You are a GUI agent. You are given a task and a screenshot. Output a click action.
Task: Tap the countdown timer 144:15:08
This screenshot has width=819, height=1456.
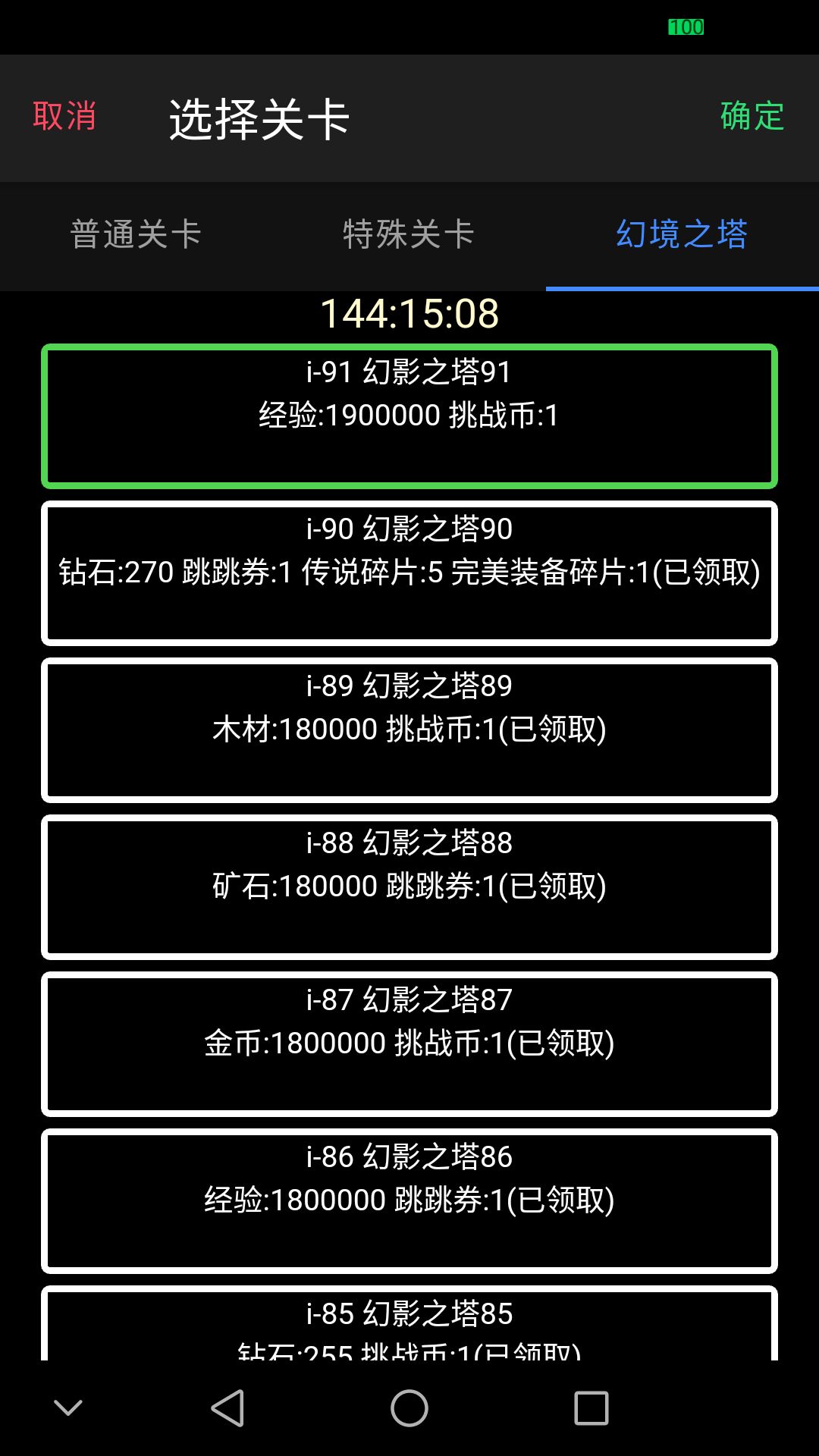click(409, 313)
